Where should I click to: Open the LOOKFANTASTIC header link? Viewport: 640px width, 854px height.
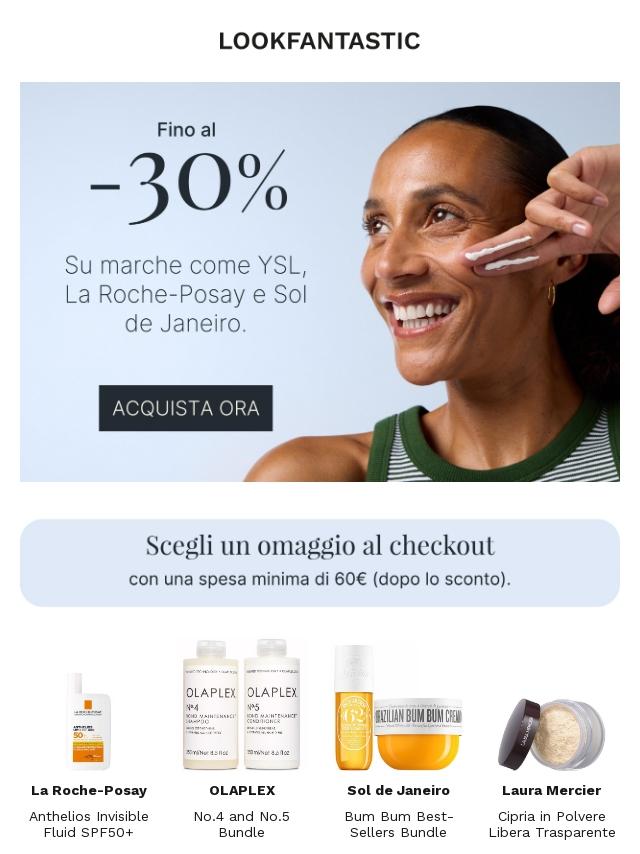319,41
